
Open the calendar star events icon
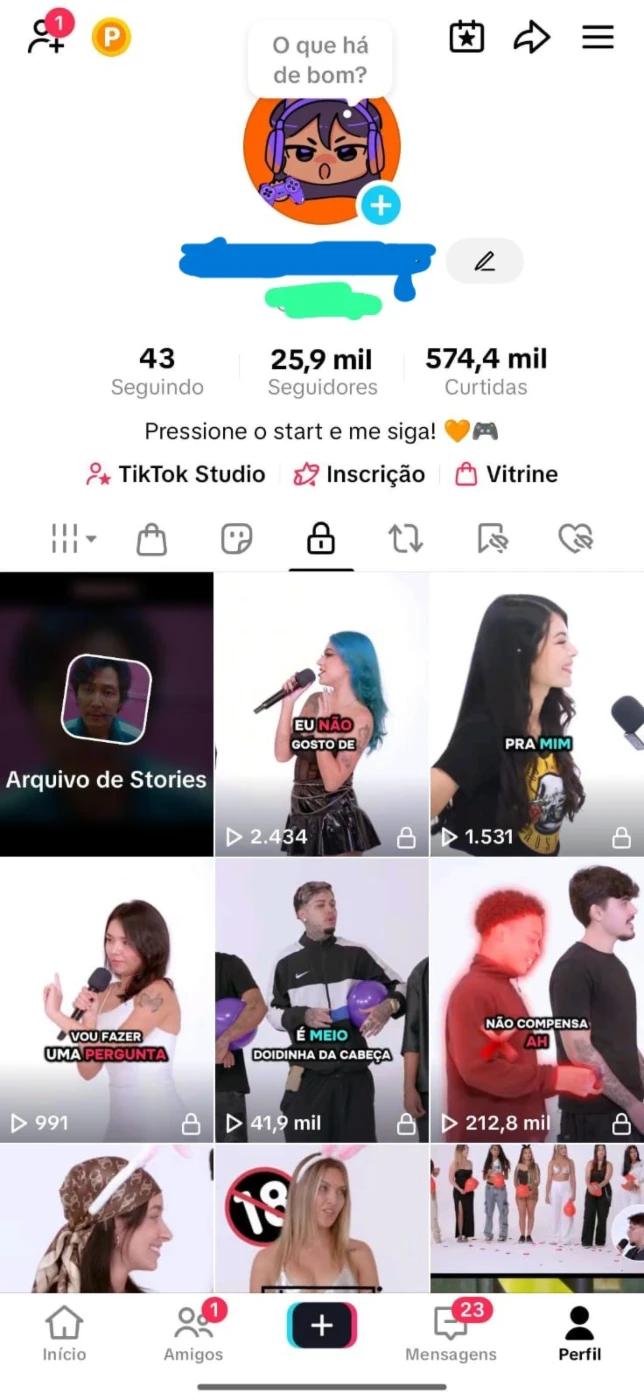pos(466,38)
